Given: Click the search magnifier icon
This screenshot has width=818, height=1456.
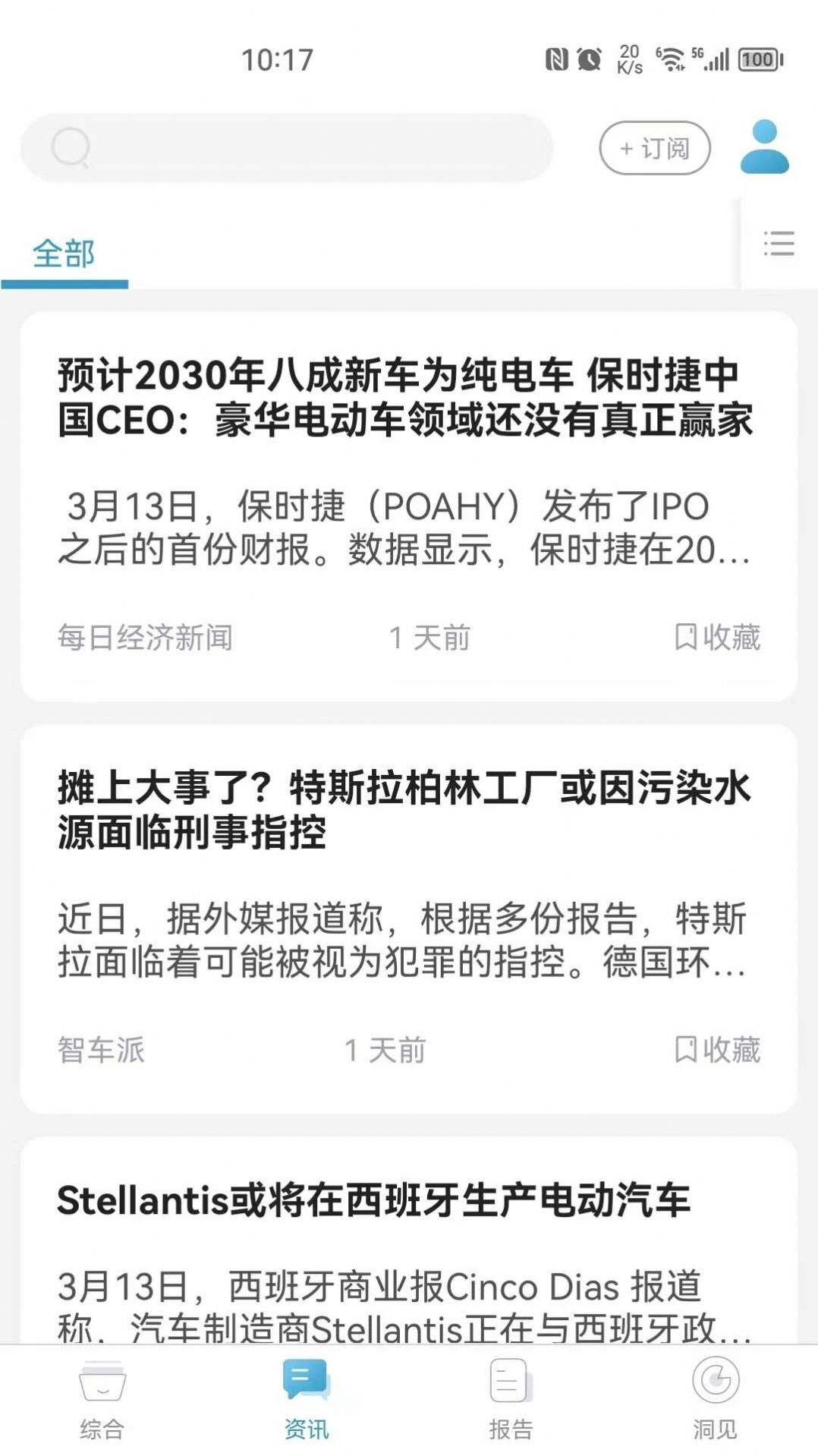Looking at the screenshot, I should coord(71,148).
